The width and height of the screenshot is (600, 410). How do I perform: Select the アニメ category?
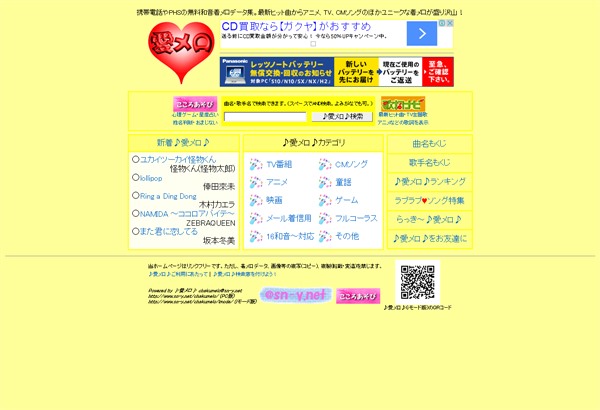pos(276,182)
